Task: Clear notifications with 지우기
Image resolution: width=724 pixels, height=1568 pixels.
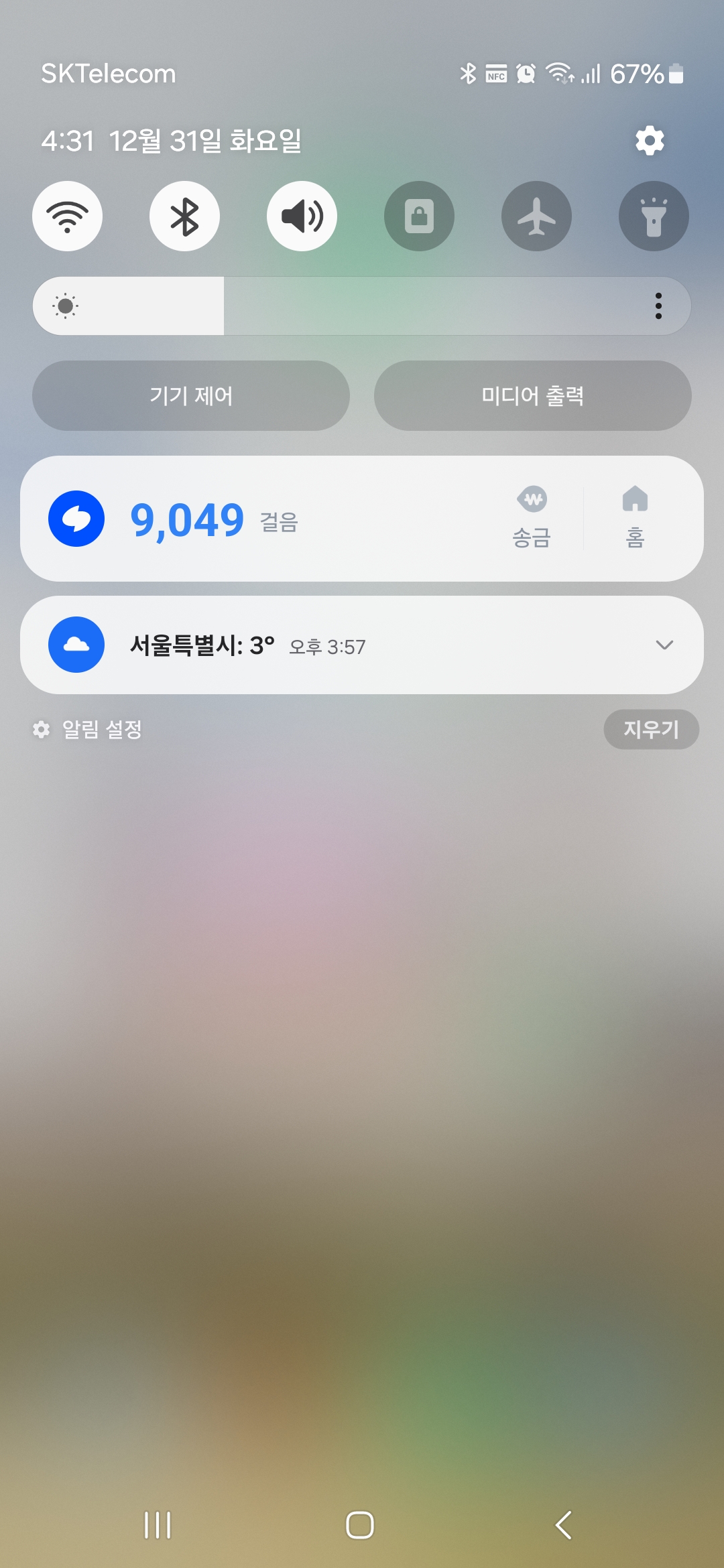Action: (x=651, y=729)
